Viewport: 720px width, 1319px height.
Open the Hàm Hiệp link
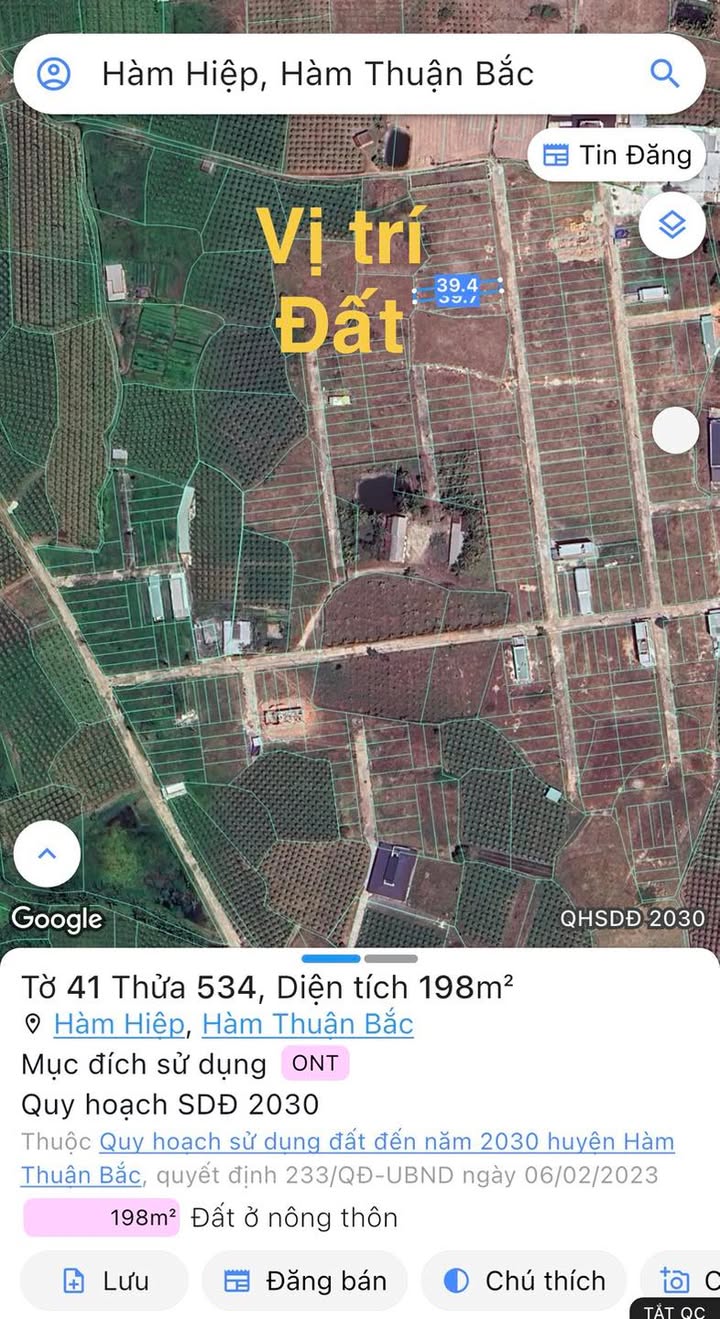[x=119, y=1024]
